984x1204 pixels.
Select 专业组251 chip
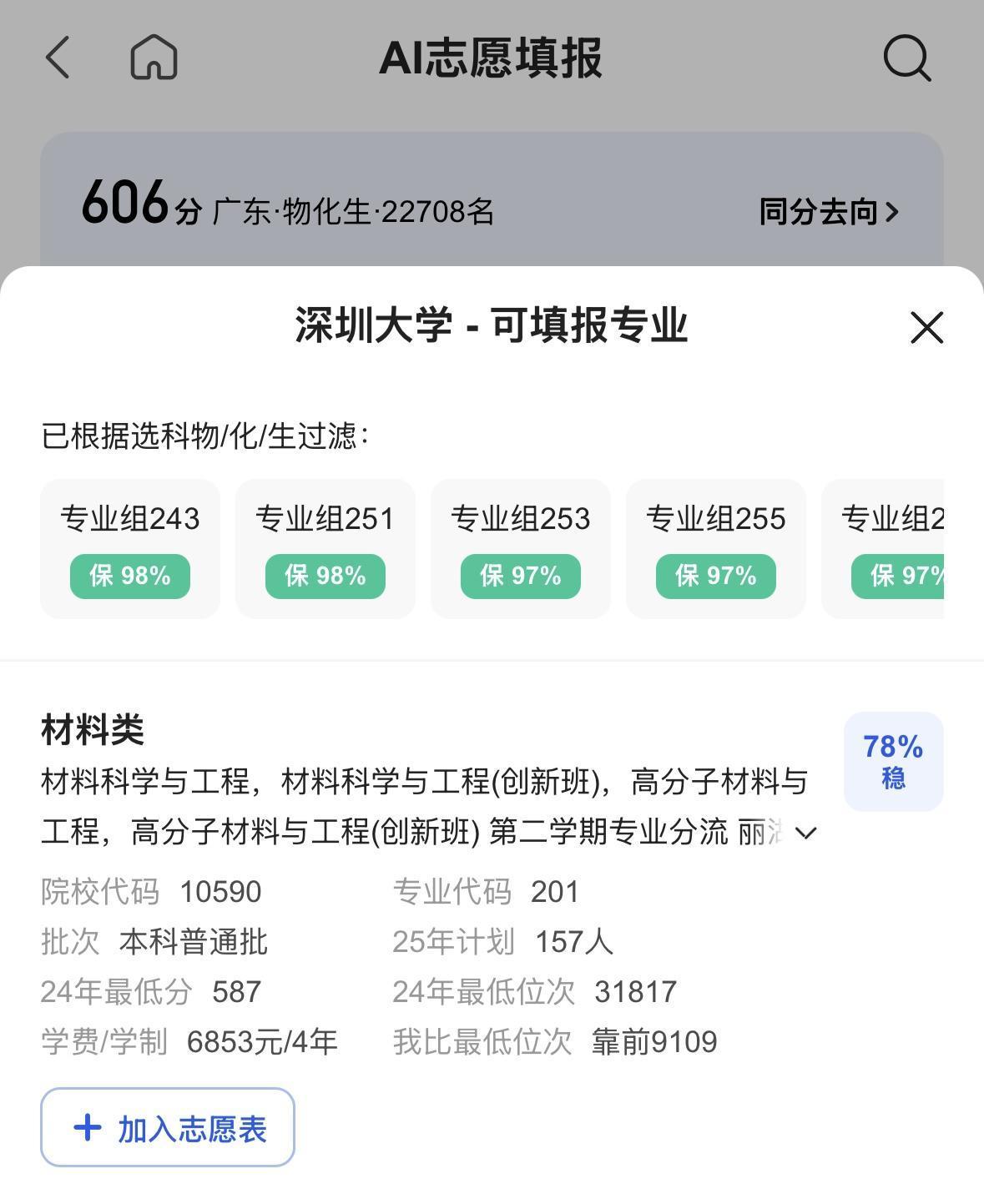pos(325,548)
